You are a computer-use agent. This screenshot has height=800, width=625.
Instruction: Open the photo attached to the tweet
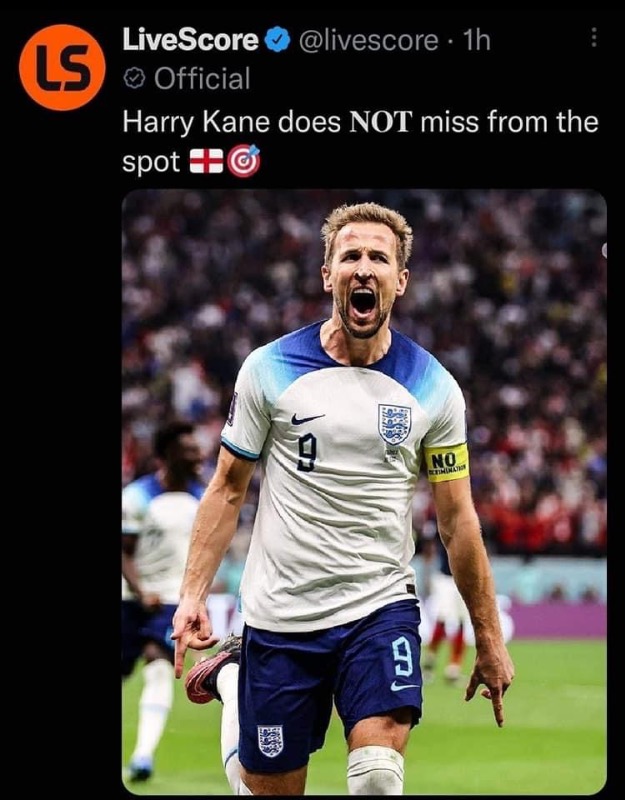[x=364, y=490]
